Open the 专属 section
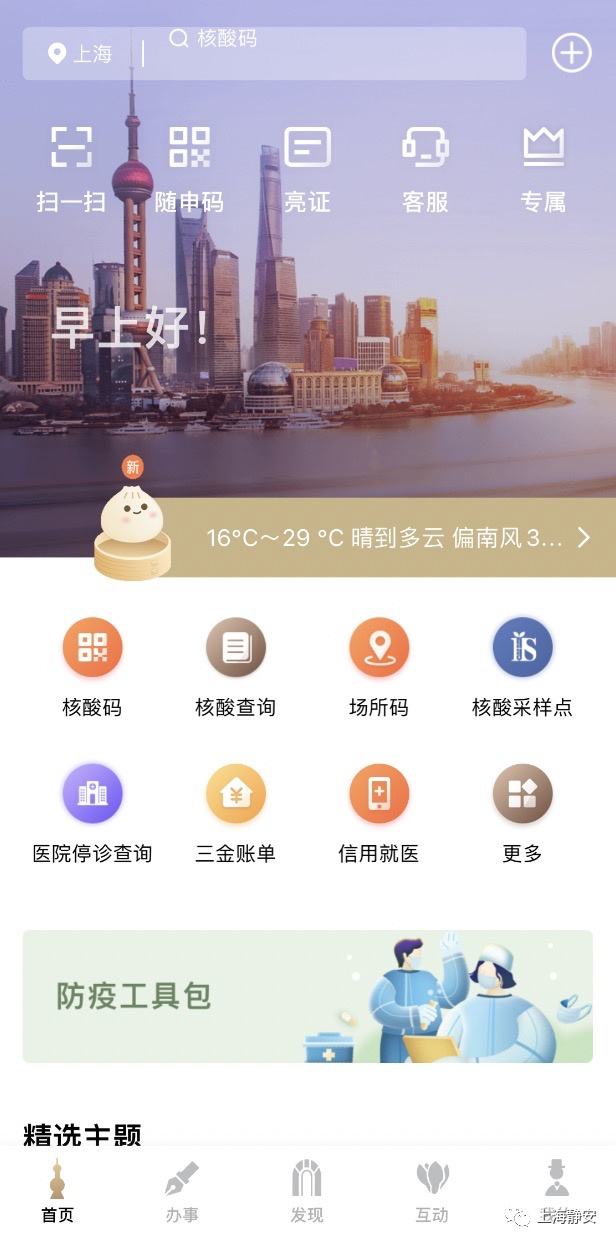 543,168
